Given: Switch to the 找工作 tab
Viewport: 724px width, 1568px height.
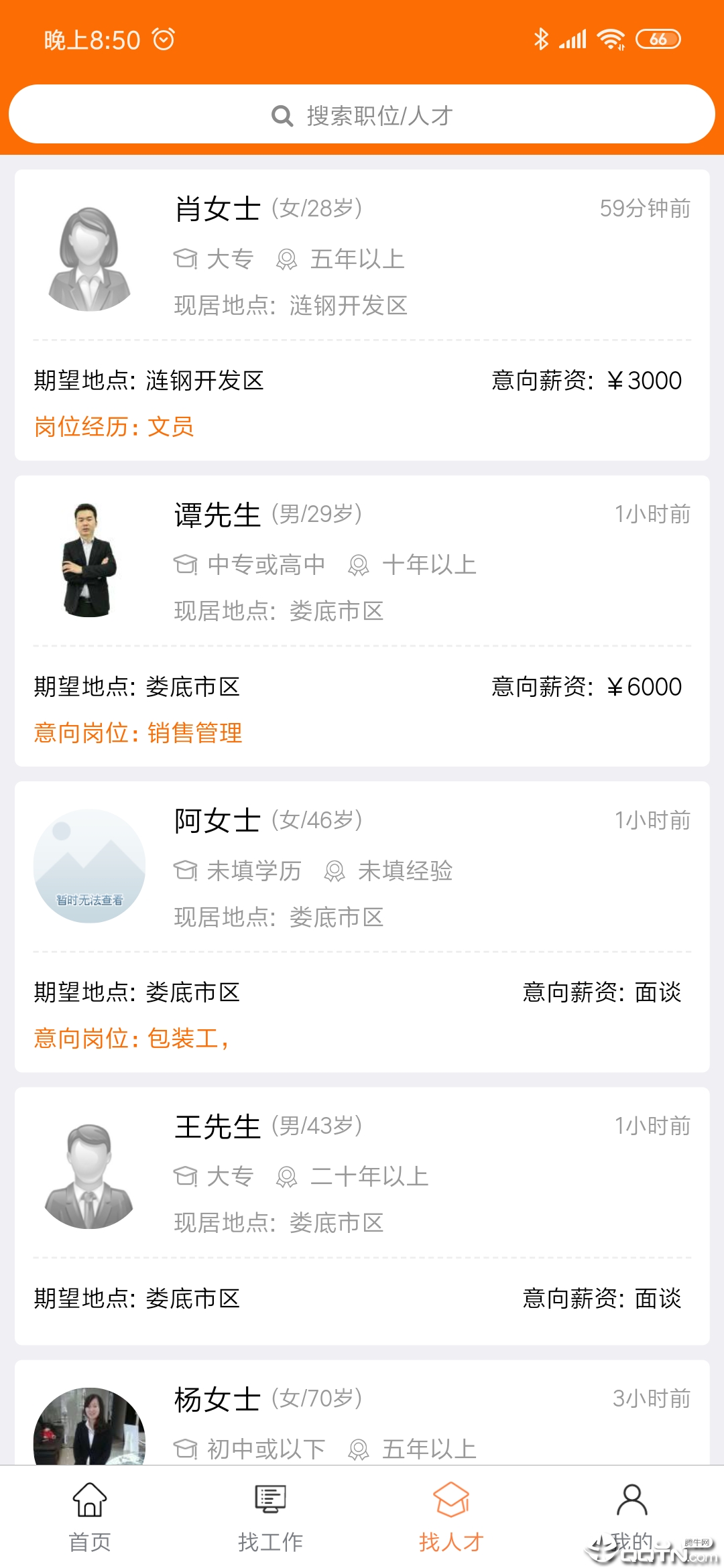Looking at the screenshot, I should click(x=271, y=1517).
